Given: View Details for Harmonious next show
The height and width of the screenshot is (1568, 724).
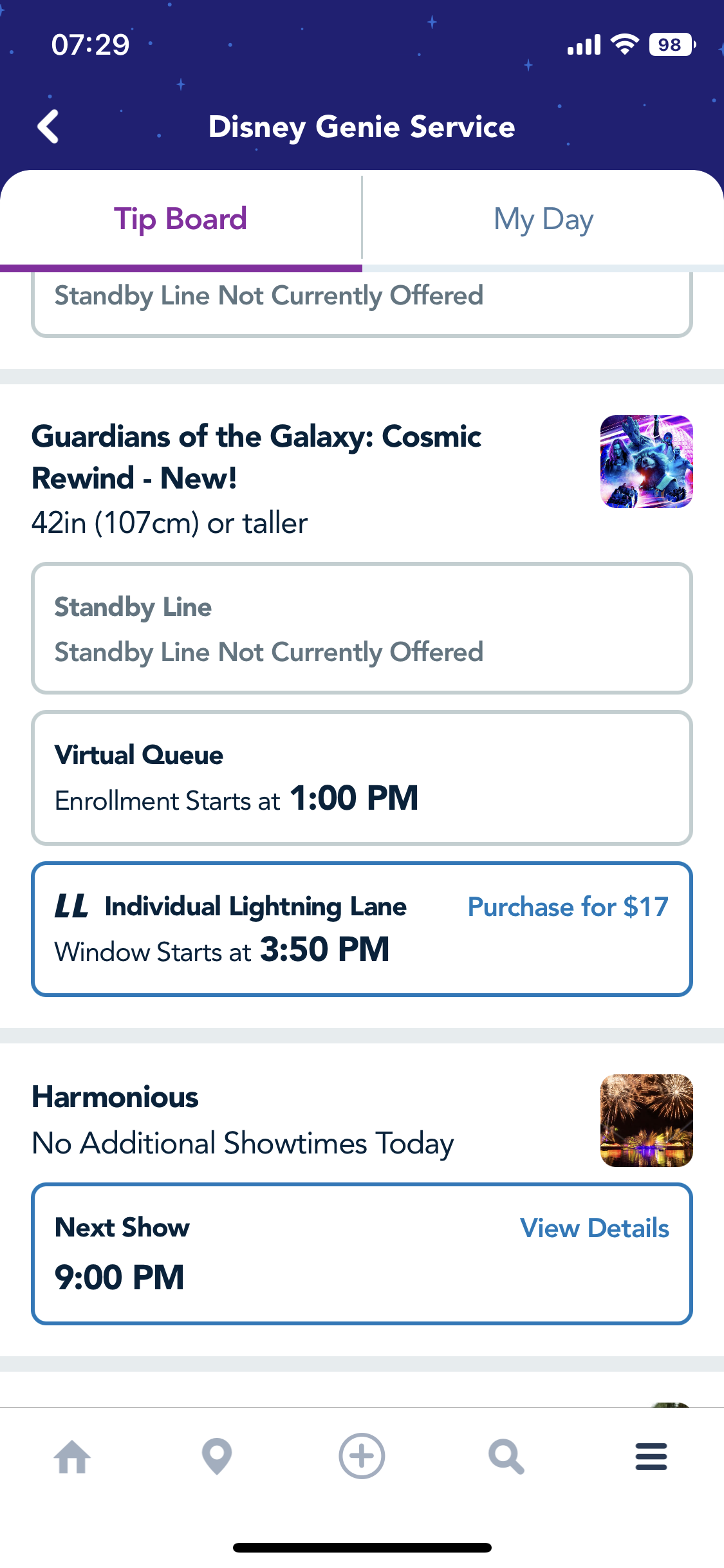Looking at the screenshot, I should pos(595,1228).
